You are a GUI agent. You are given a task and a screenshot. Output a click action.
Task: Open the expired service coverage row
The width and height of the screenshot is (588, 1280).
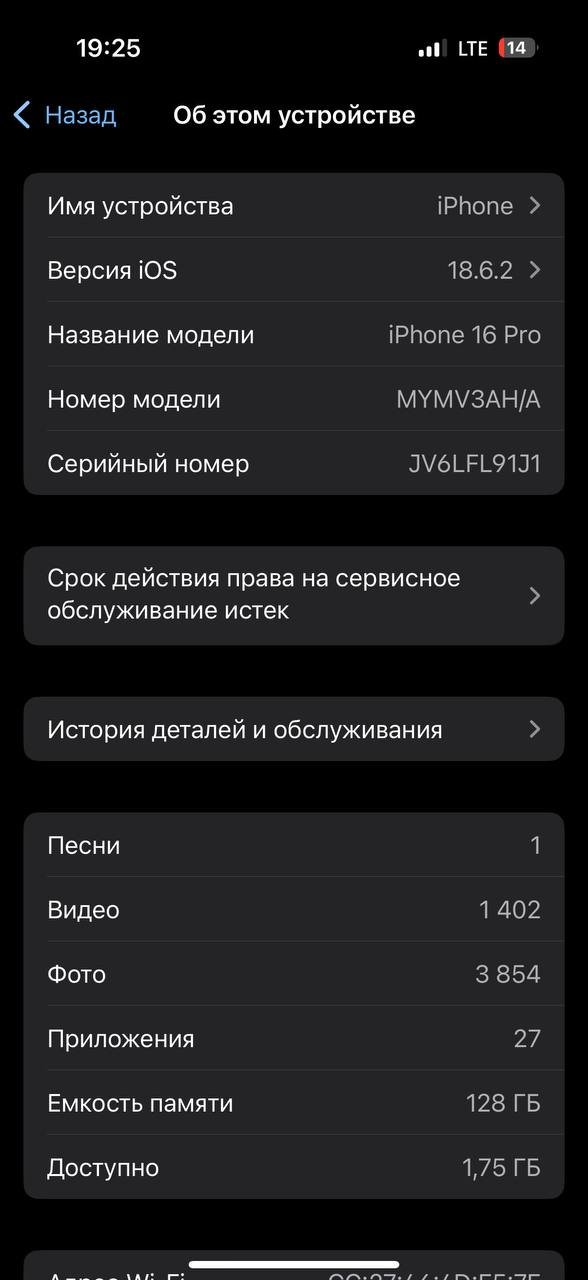294,596
